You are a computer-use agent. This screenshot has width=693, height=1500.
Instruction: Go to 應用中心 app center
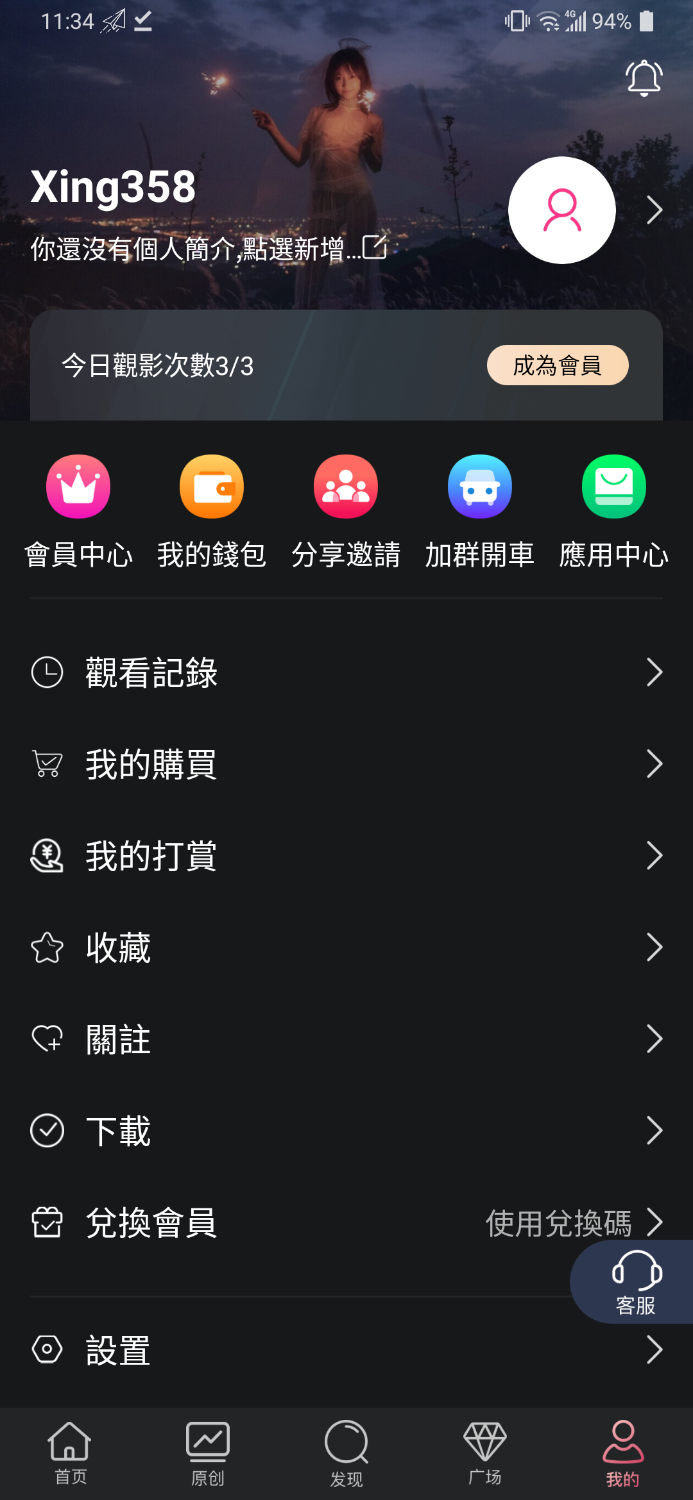614,510
